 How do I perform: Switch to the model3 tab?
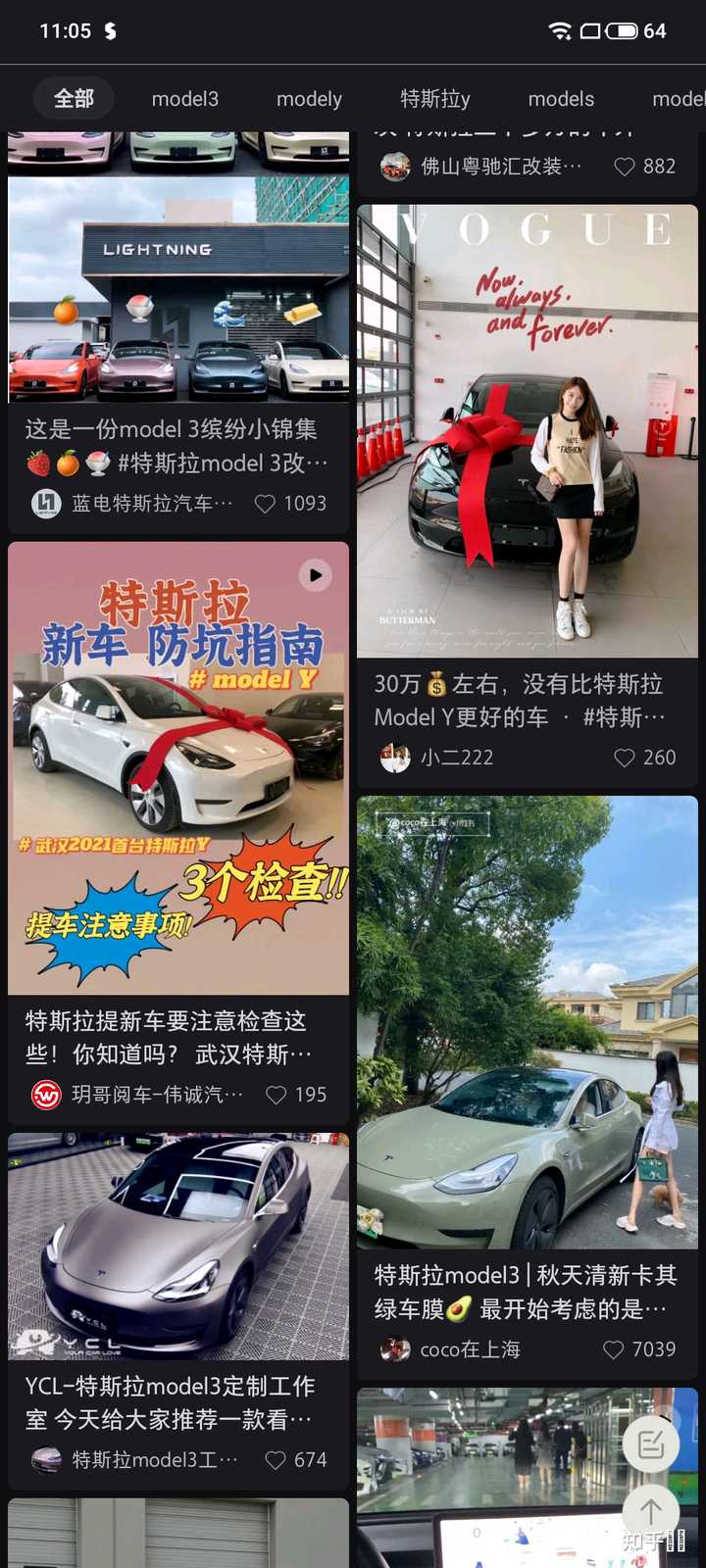185,99
